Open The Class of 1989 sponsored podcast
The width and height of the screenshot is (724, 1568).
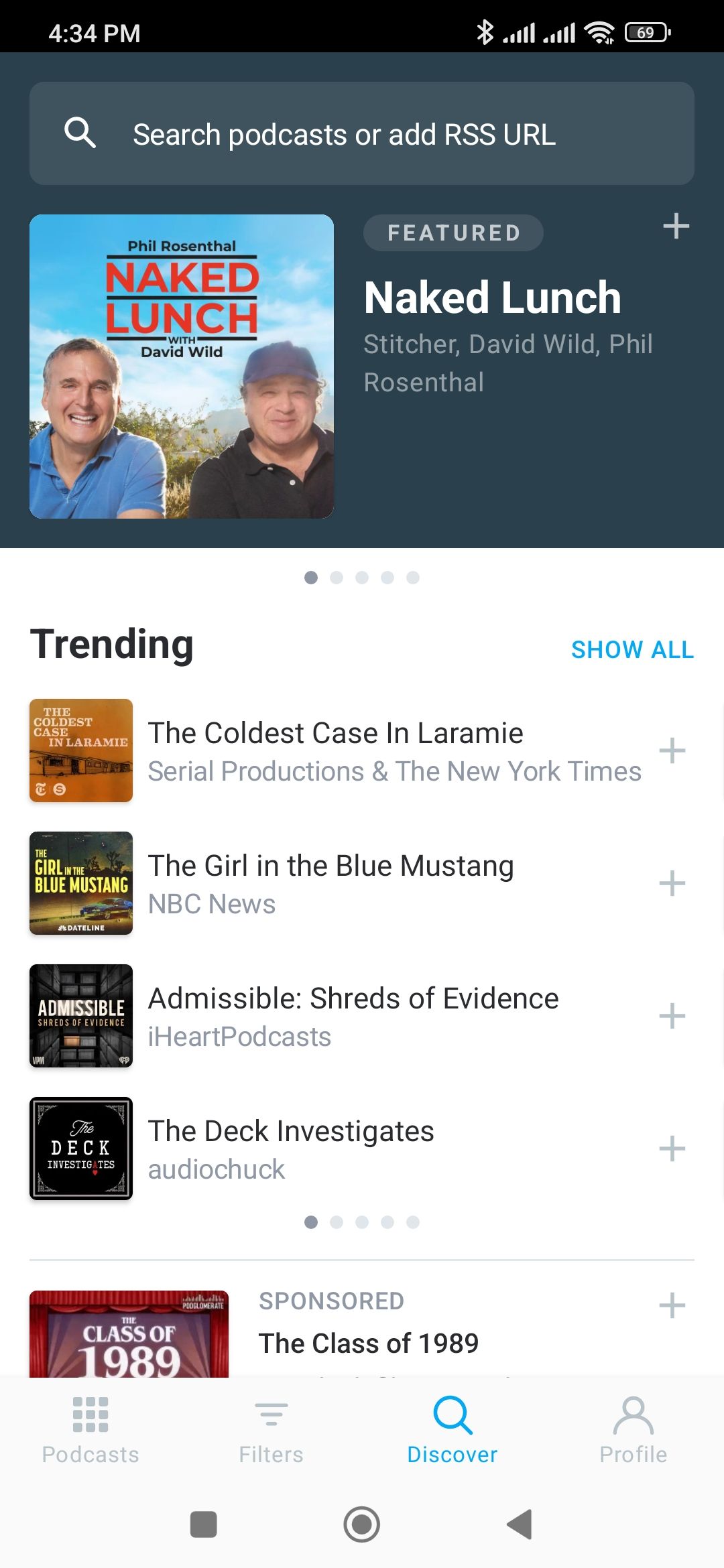(369, 1343)
